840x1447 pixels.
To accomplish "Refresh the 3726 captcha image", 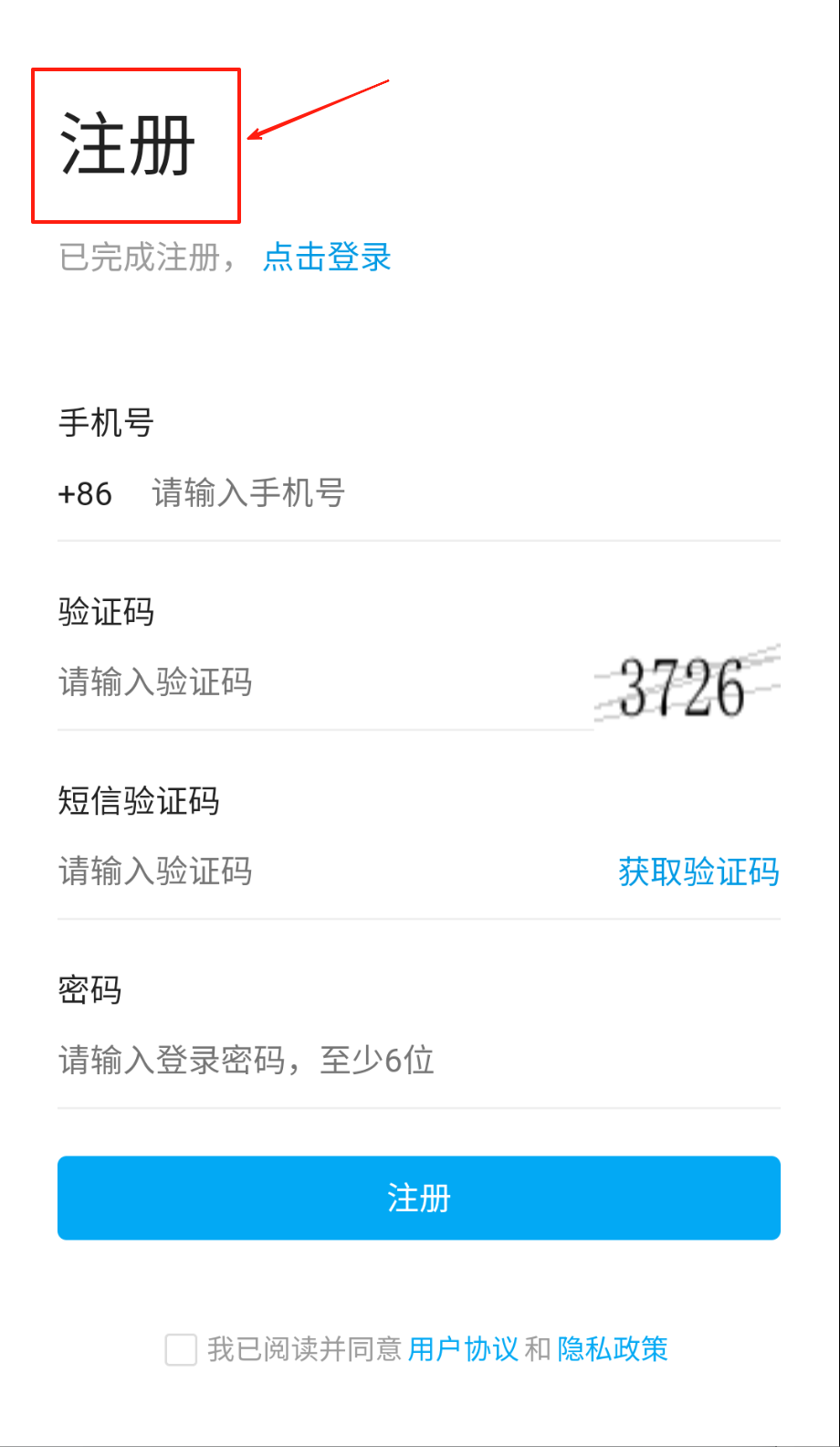I will click(x=687, y=685).
